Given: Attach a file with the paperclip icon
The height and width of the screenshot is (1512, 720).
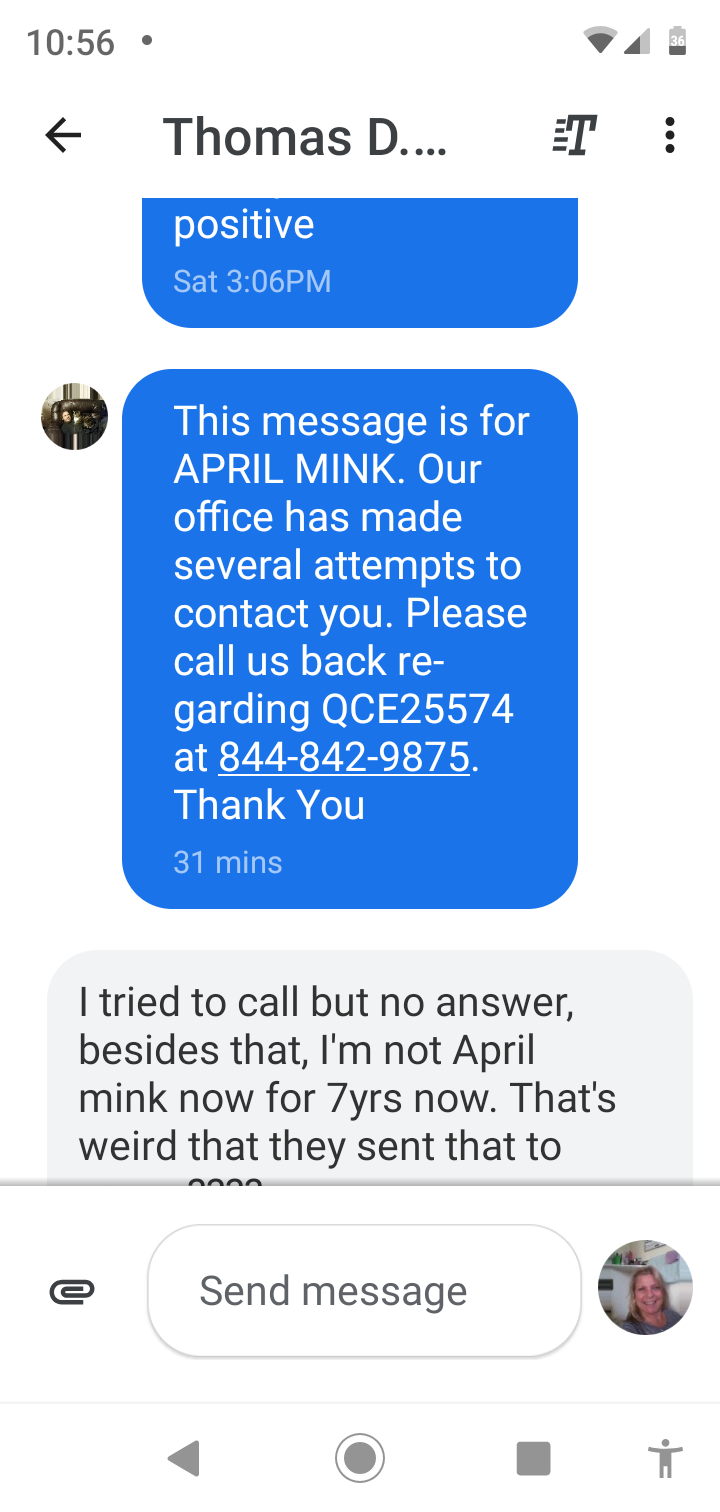Looking at the screenshot, I should pyautogui.click(x=72, y=1291).
